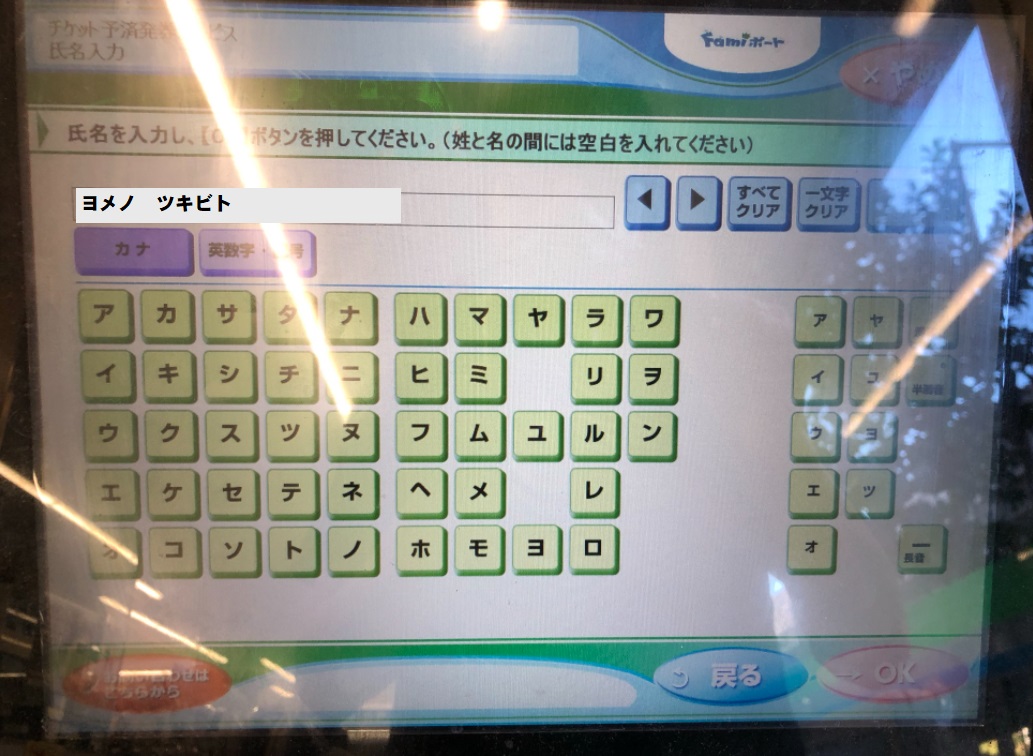Image resolution: width=1033 pixels, height=756 pixels.
Task: Switch to the 英数字・記号 tab
Action: (257, 252)
